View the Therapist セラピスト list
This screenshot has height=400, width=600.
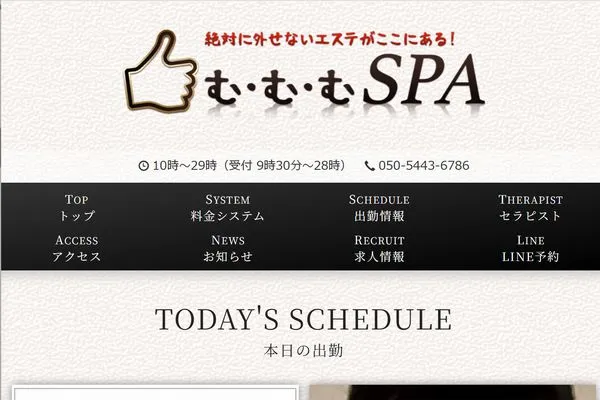coord(530,207)
